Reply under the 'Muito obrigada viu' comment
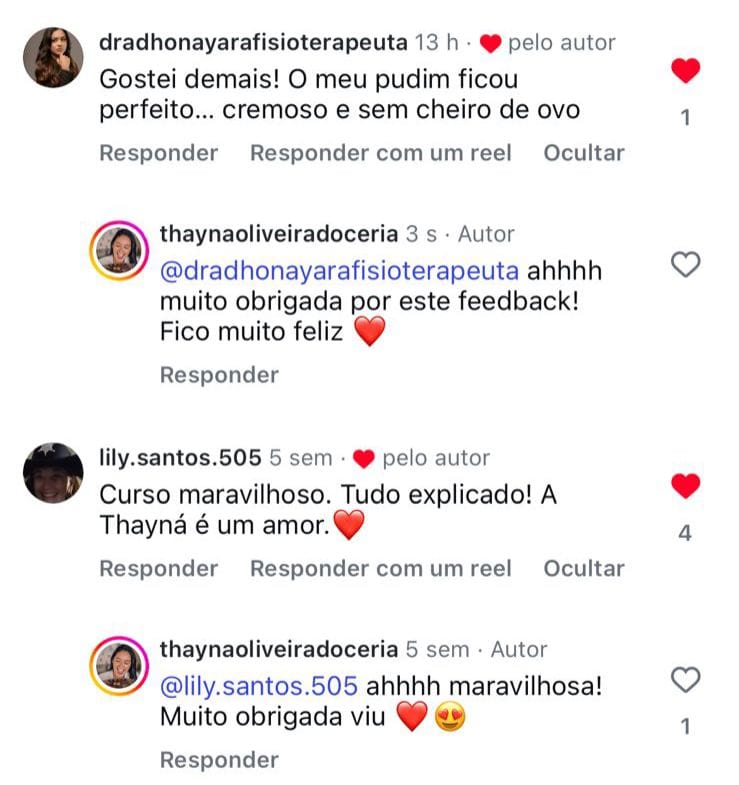The height and width of the screenshot is (785, 739). tap(219, 760)
